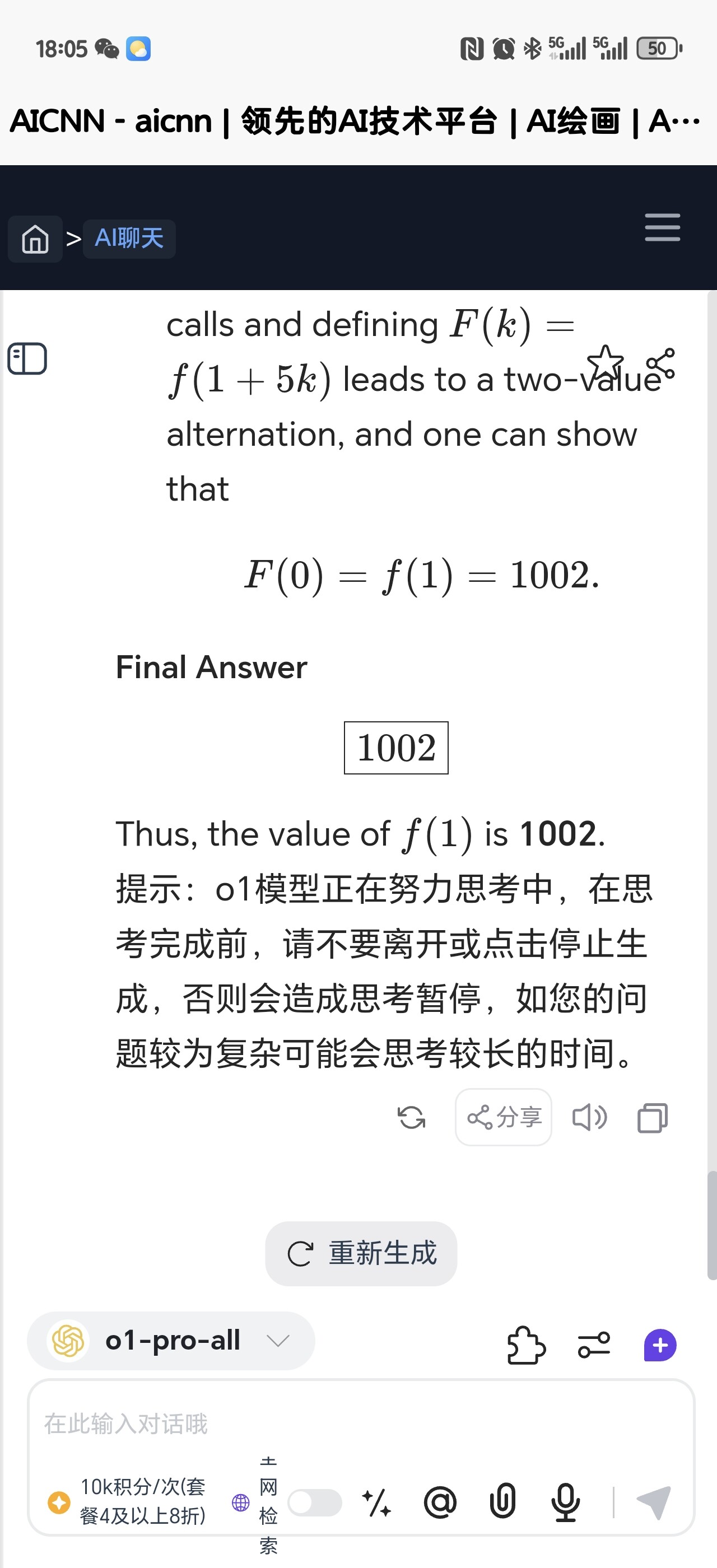
Task: Attach a file with the paperclip
Action: [x=503, y=1502]
